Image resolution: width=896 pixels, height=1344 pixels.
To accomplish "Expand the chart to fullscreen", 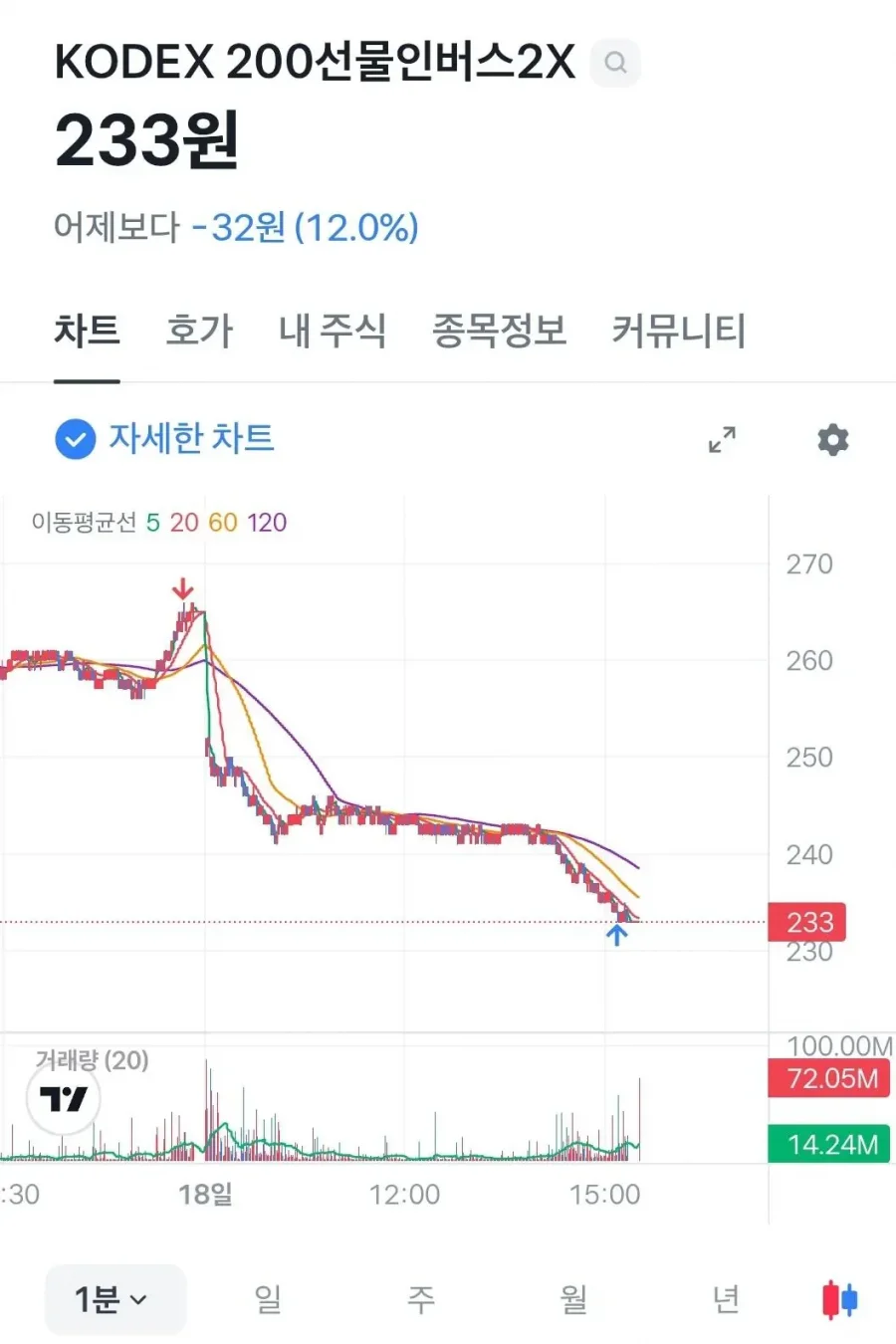I will click(722, 439).
